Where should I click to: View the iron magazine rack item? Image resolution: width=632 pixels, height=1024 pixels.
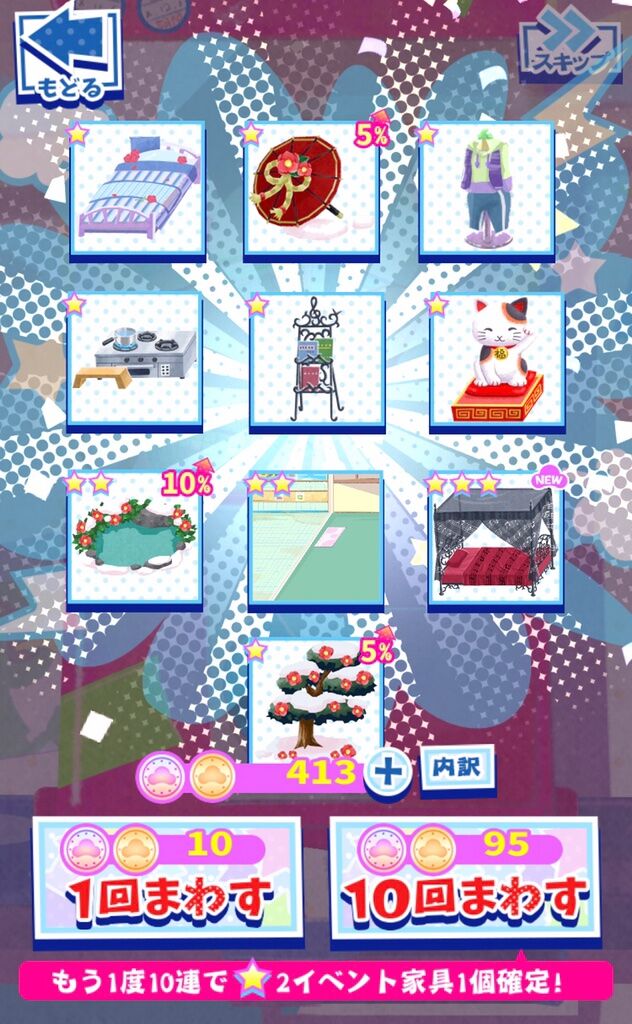(x=317, y=362)
